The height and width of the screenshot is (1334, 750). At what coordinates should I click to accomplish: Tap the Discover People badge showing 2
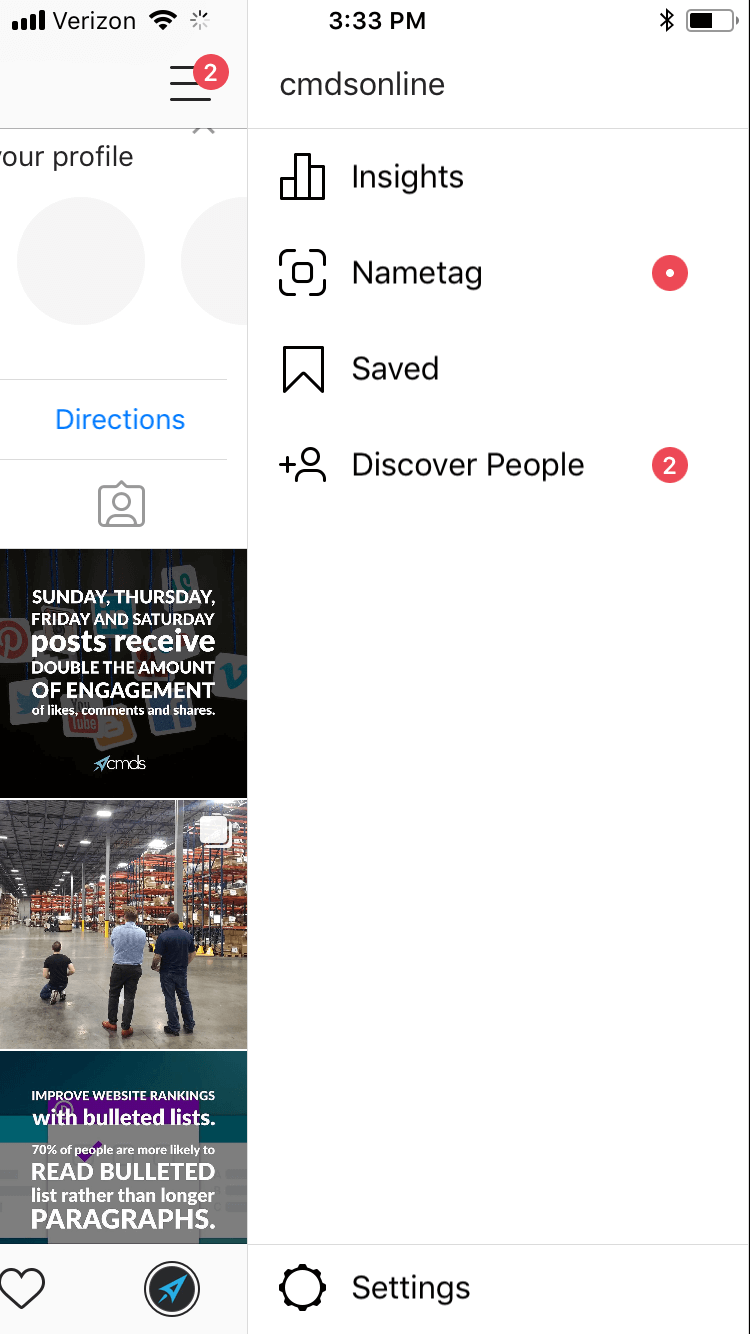[669, 464]
